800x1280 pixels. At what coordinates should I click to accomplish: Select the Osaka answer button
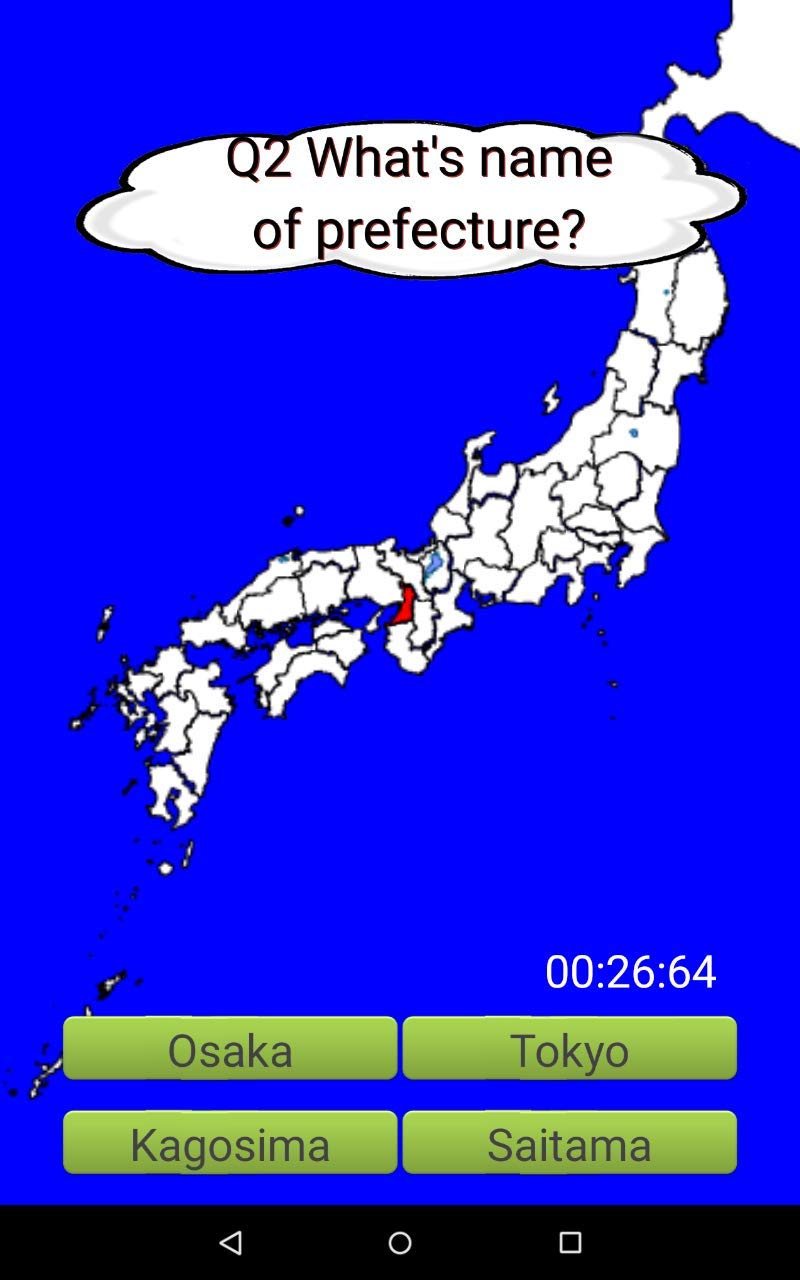click(229, 1048)
